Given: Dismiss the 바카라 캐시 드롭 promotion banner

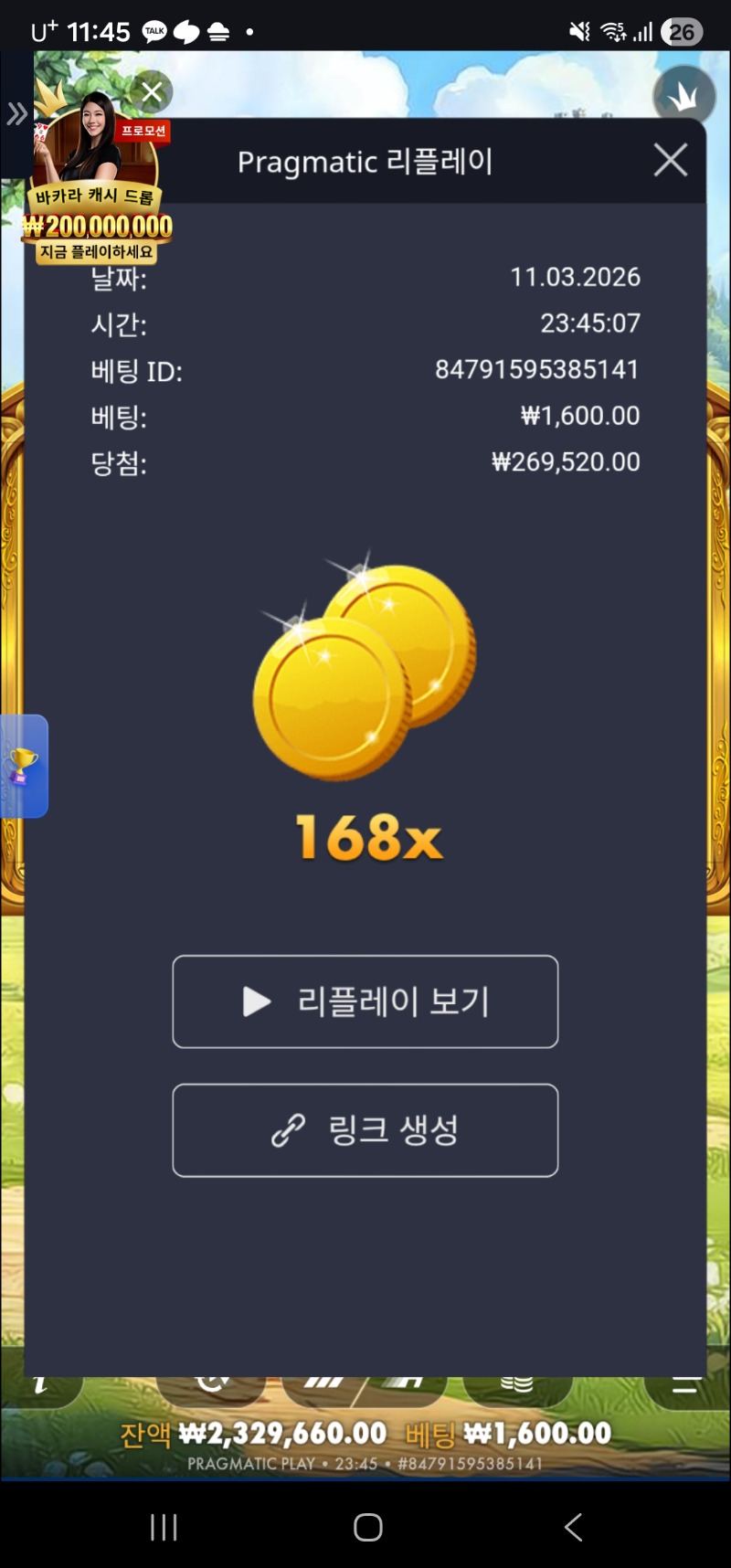Looking at the screenshot, I should pos(152,91).
